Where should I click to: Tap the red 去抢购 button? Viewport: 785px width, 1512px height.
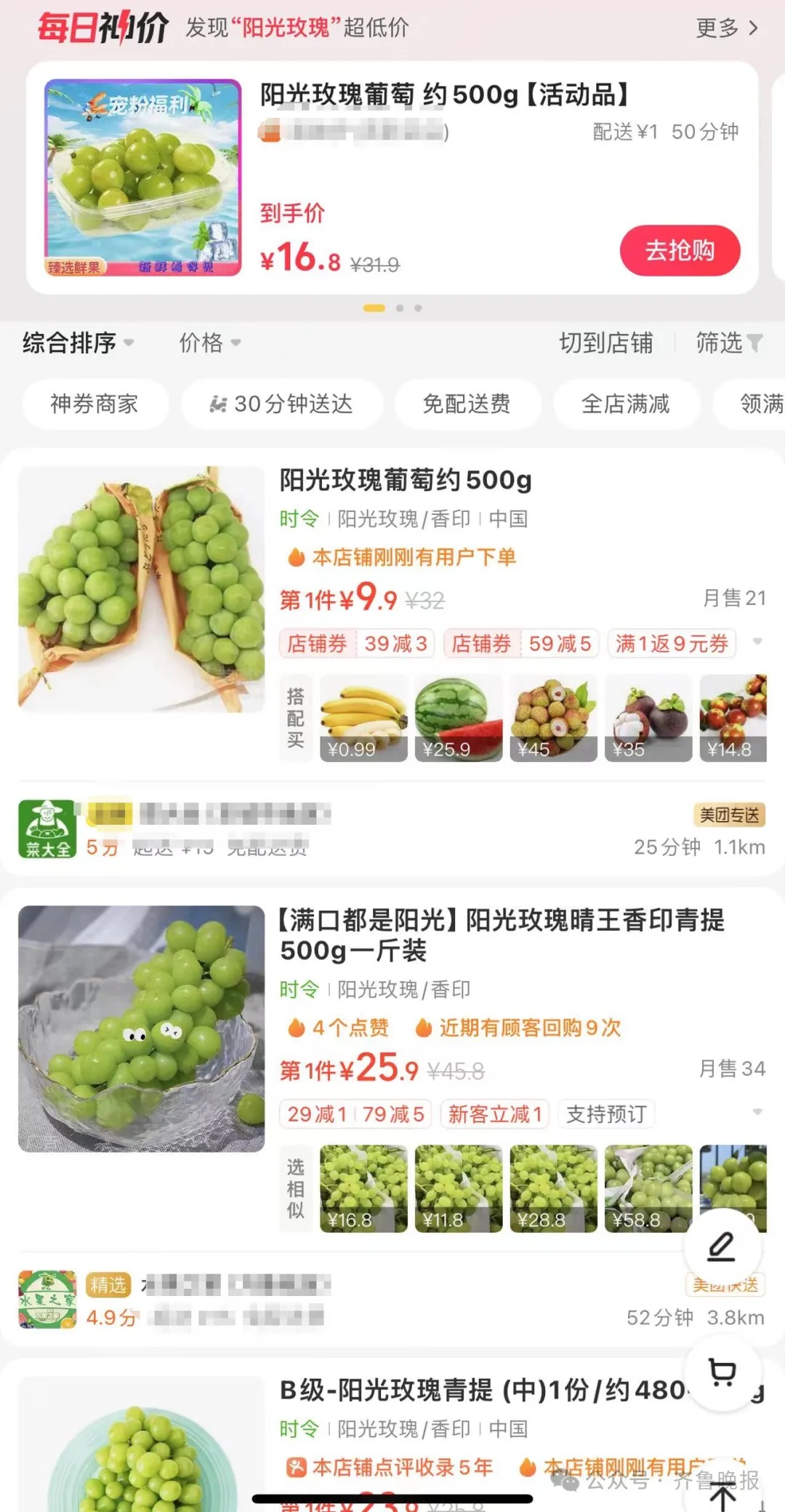tap(679, 250)
